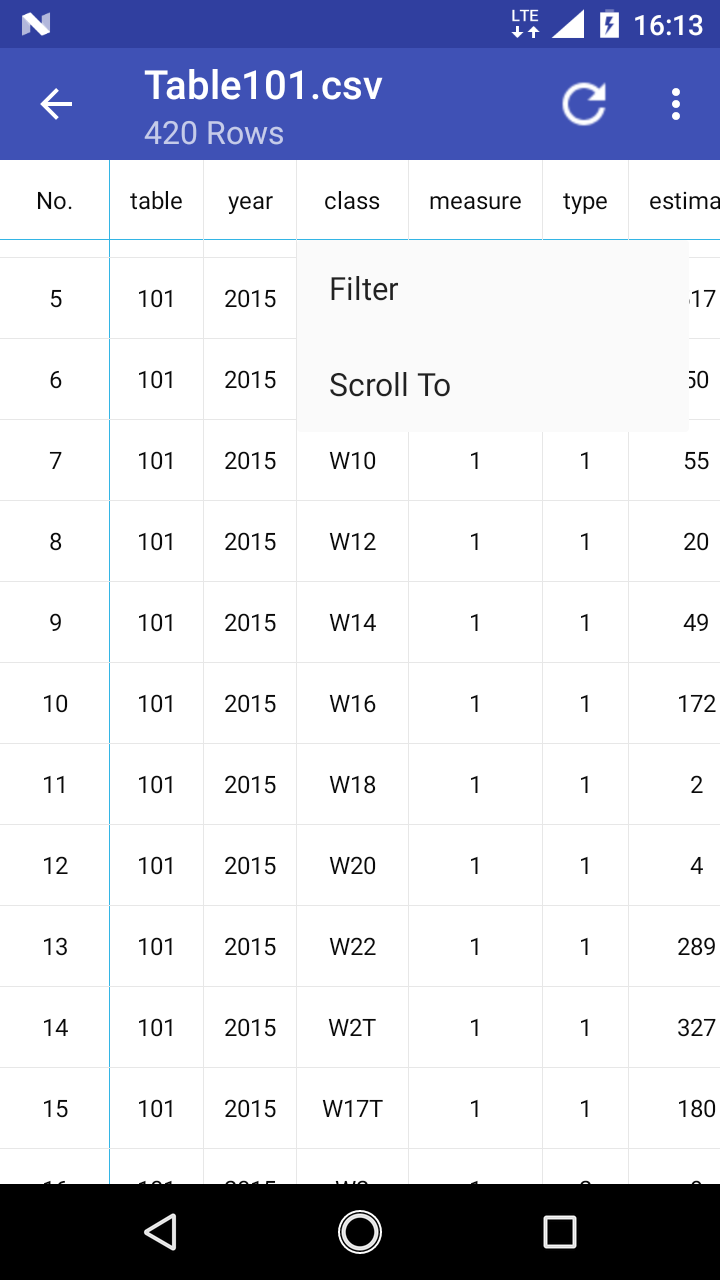Open the overflow menu
This screenshot has width=720, height=1280.
click(676, 104)
